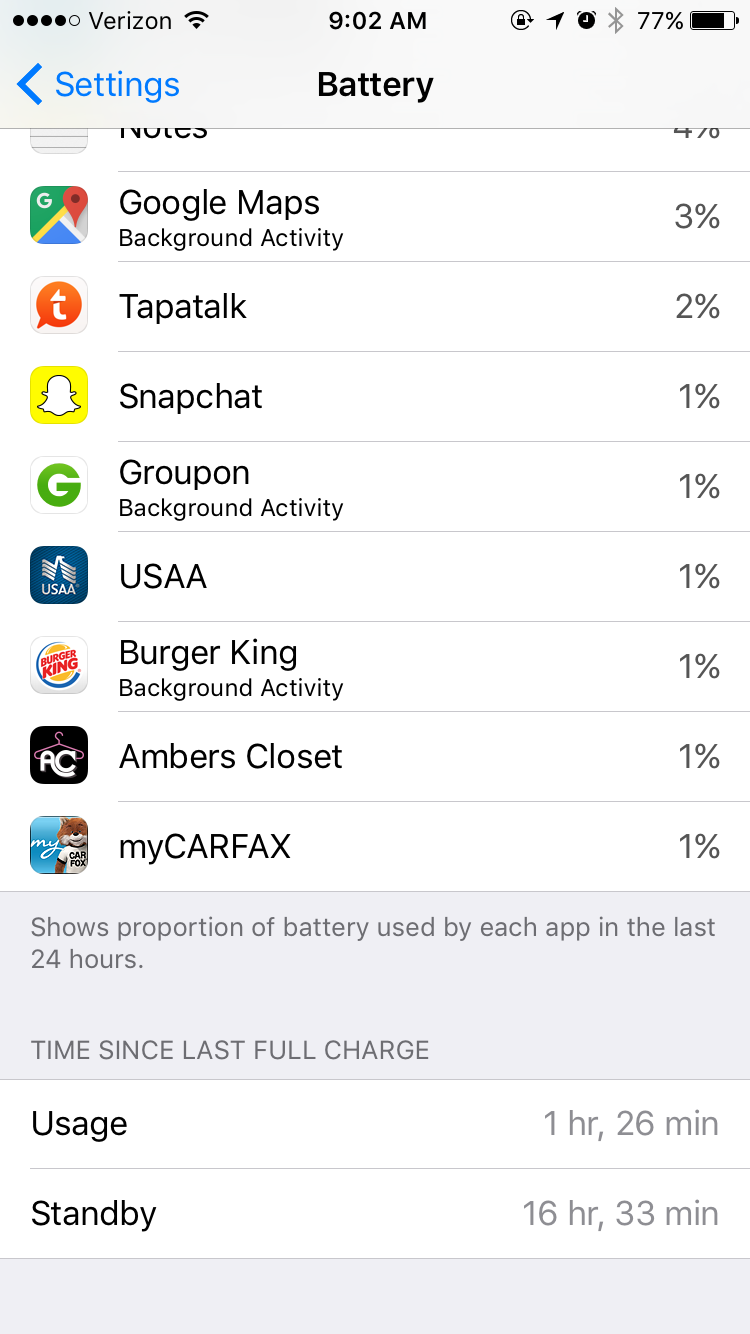The height and width of the screenshot is (1334, 750).
Task: Select the Tapatalk row
Action: point(375,307)
